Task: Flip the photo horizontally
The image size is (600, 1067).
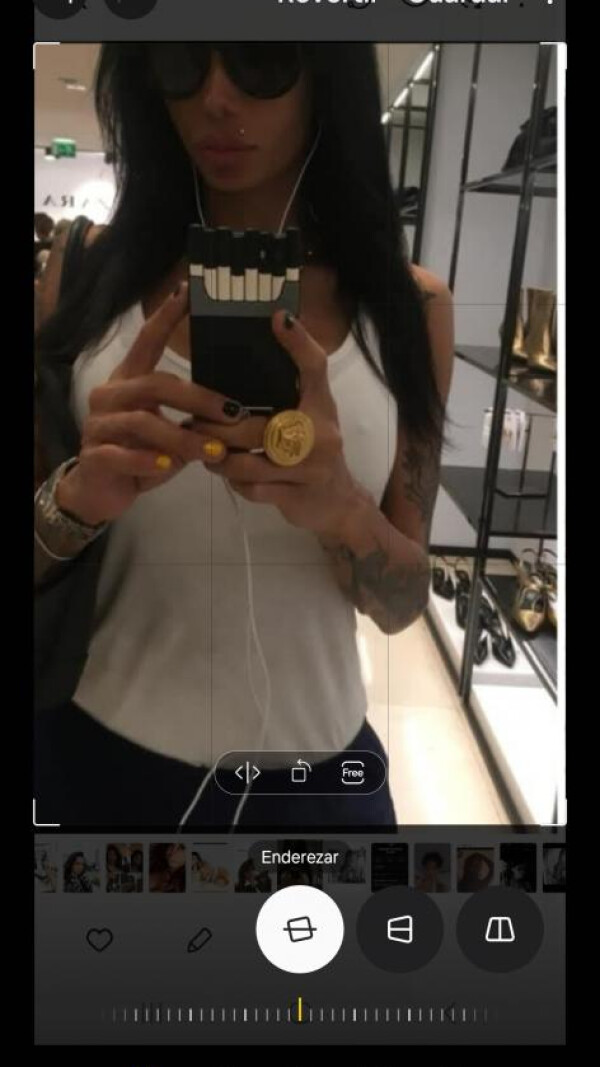Action: click(247, 772)
